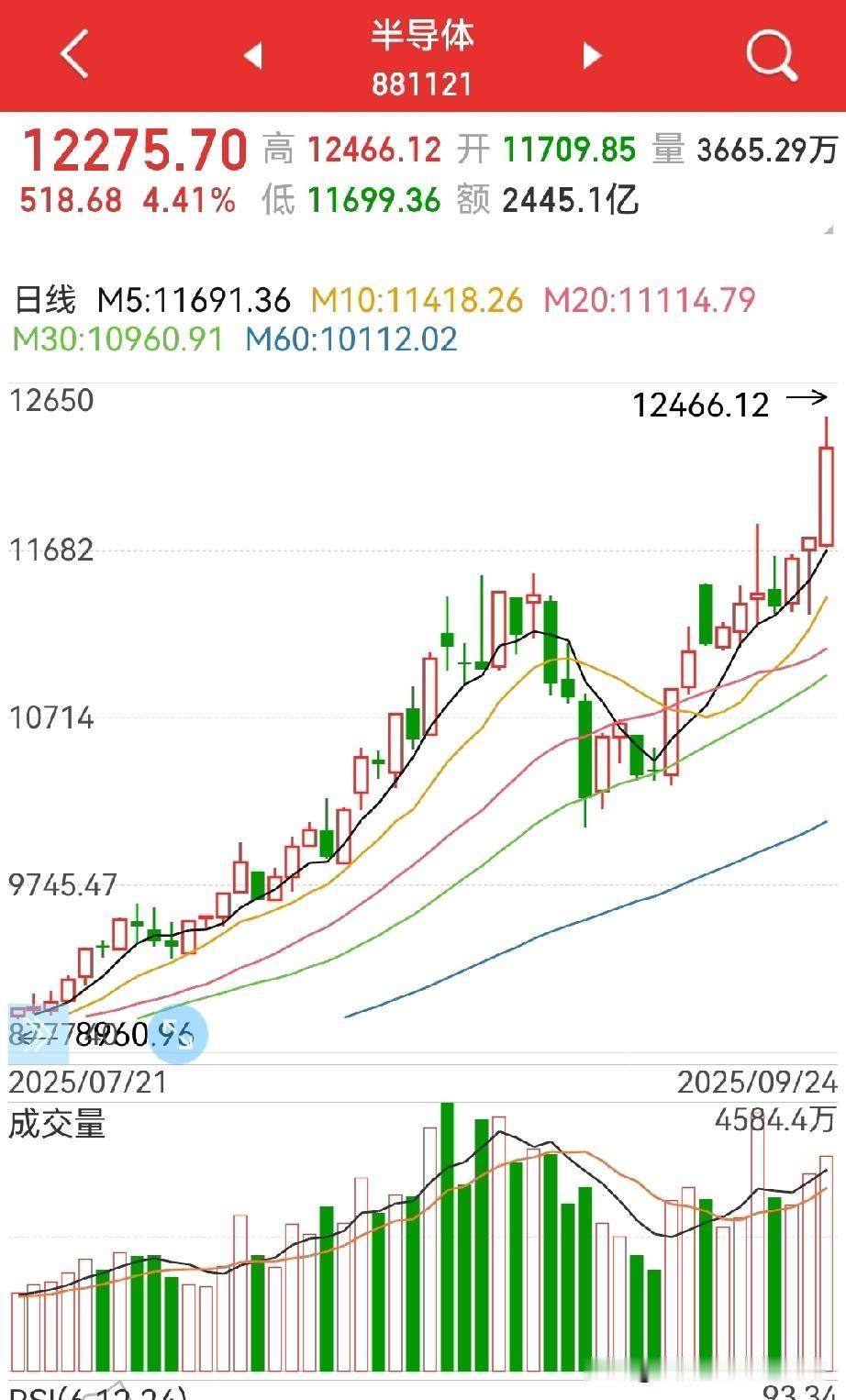Tap the floating blue S button
The height and width of the screenshot is (1400, 846).
(x=178, y=1034)
